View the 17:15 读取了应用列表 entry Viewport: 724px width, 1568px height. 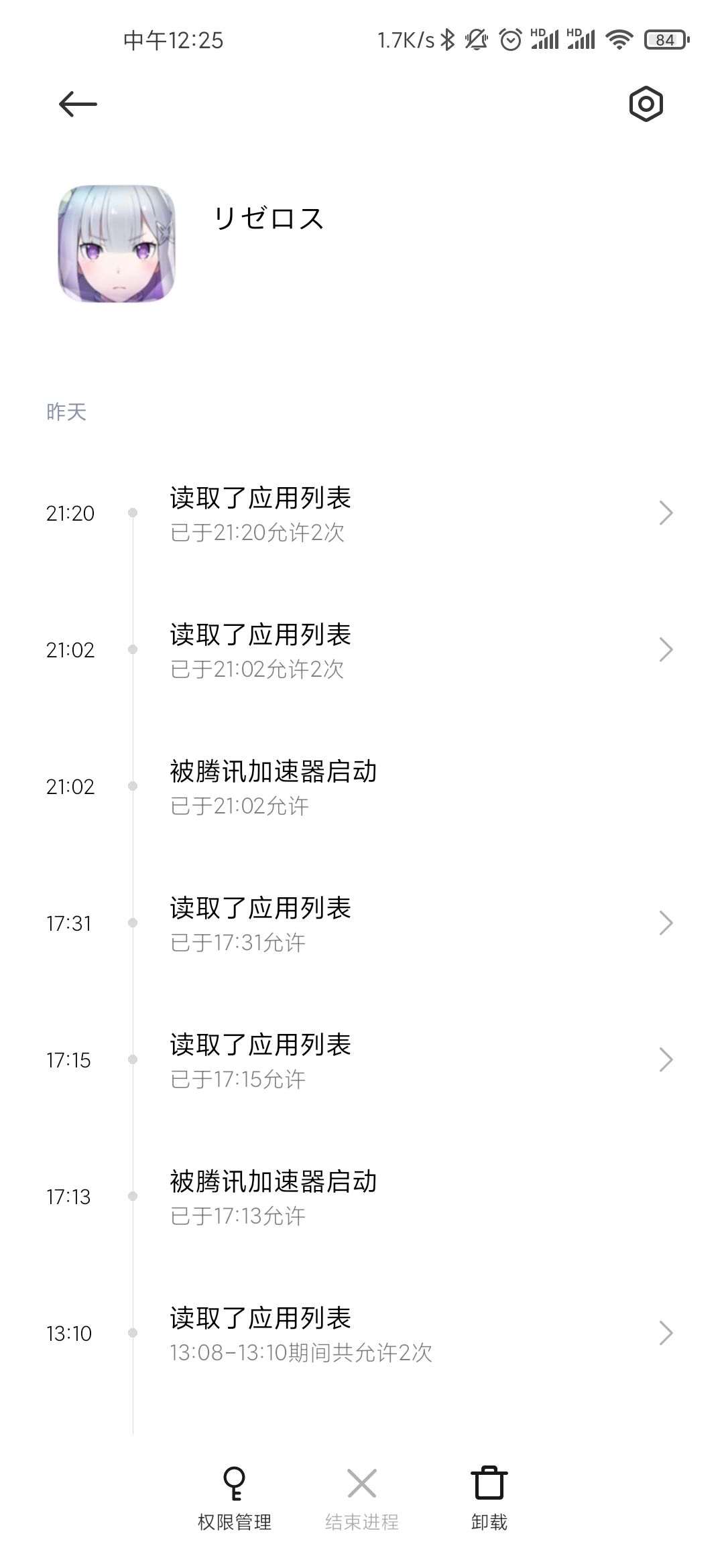[362, 1060]
